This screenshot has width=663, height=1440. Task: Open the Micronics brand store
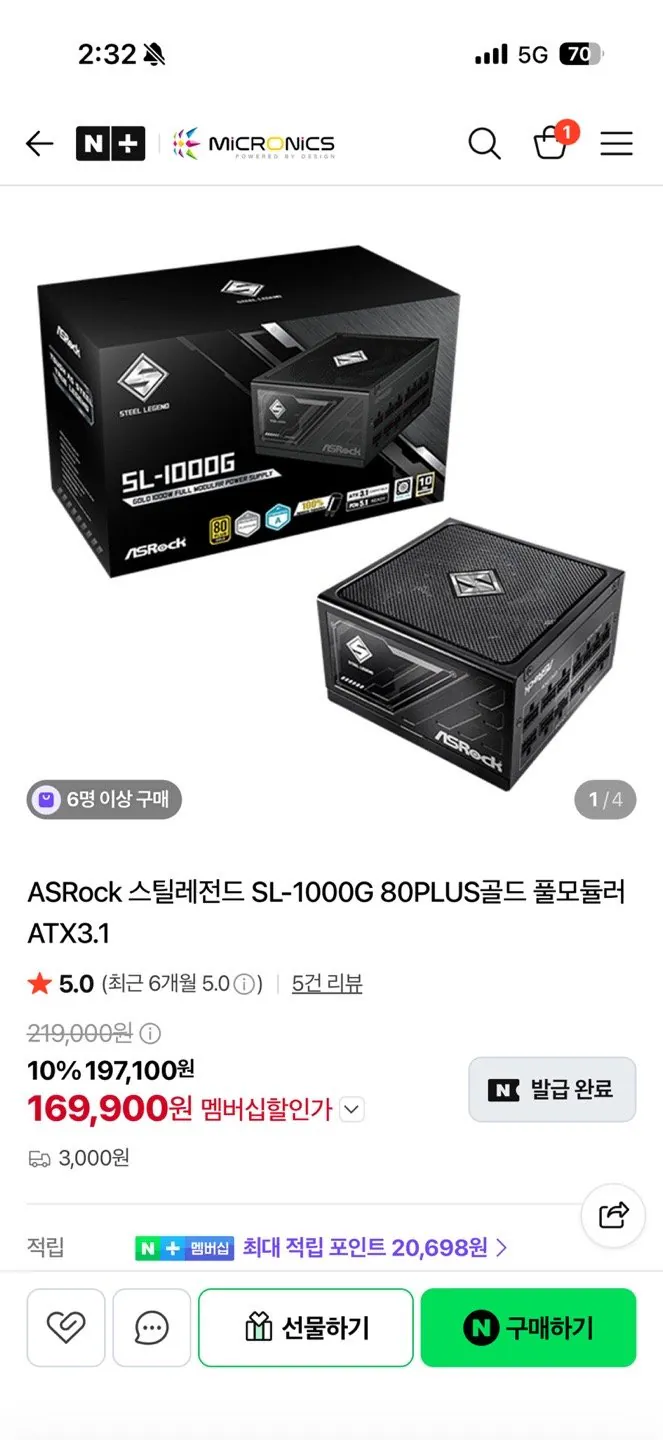tap(254, 144)
